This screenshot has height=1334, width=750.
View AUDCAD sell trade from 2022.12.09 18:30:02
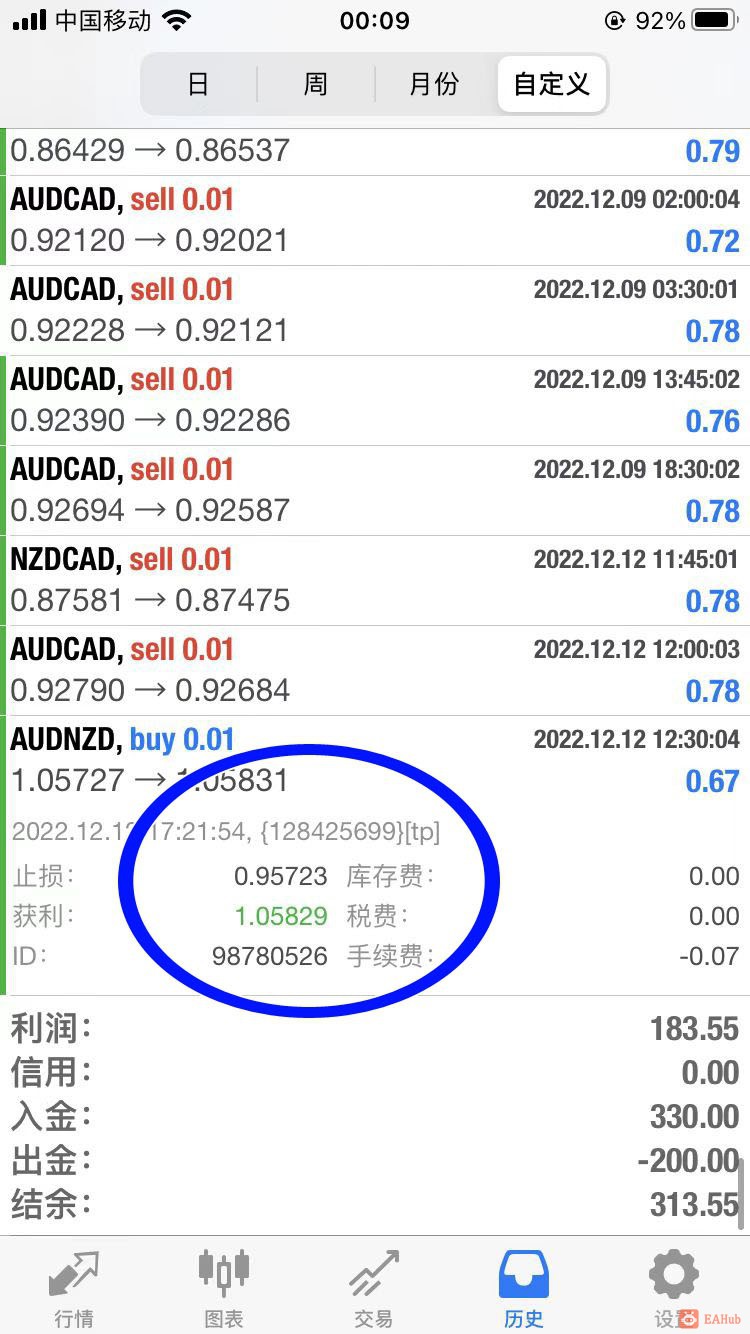375,490
